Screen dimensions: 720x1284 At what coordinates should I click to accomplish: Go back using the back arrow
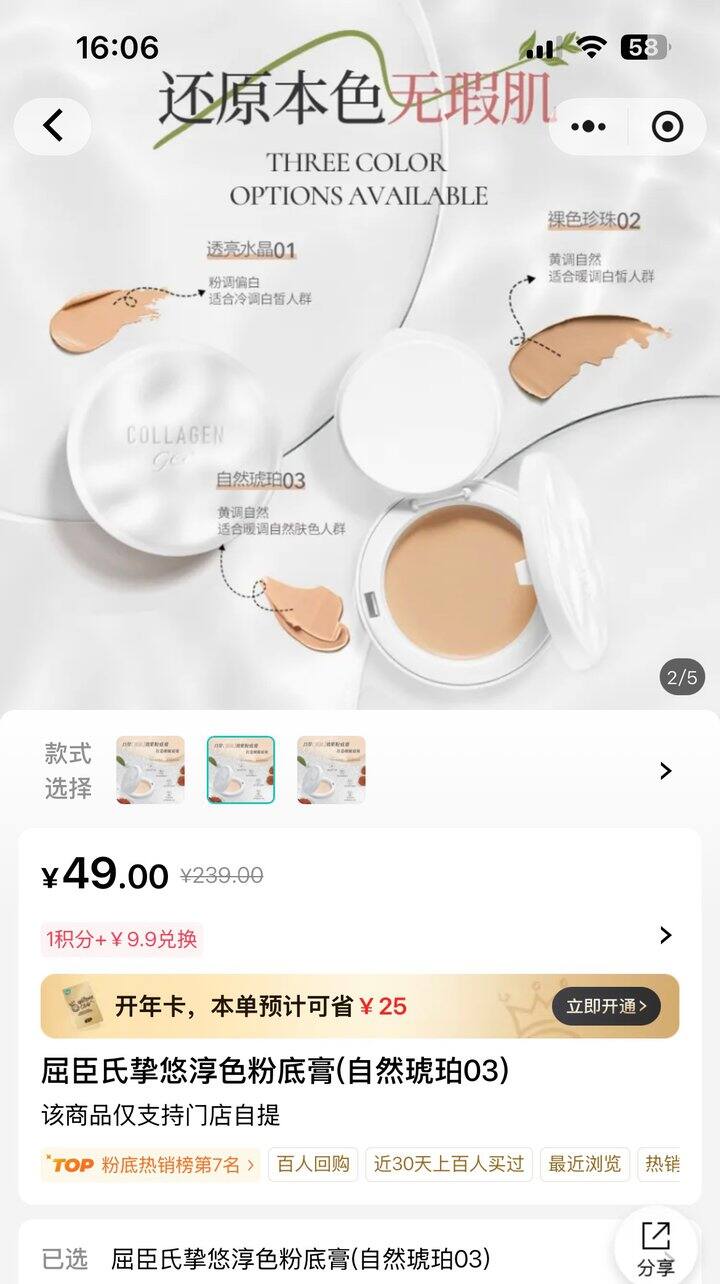(x=53, y=126)
